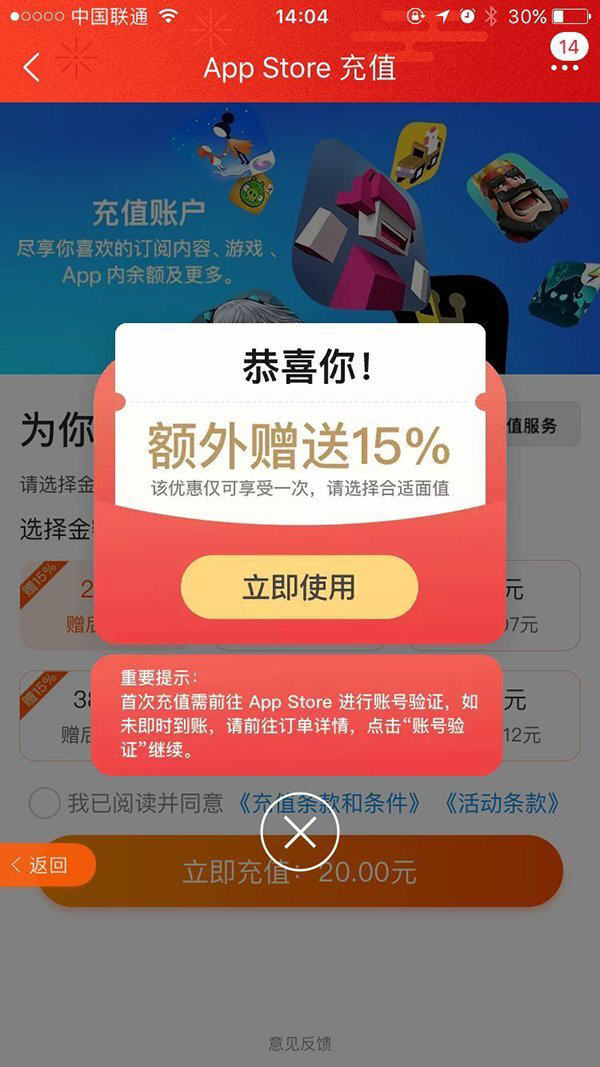Tick the 我已阅读并同意 agreement circle
600x1067 pixels.
click(45, 803)
